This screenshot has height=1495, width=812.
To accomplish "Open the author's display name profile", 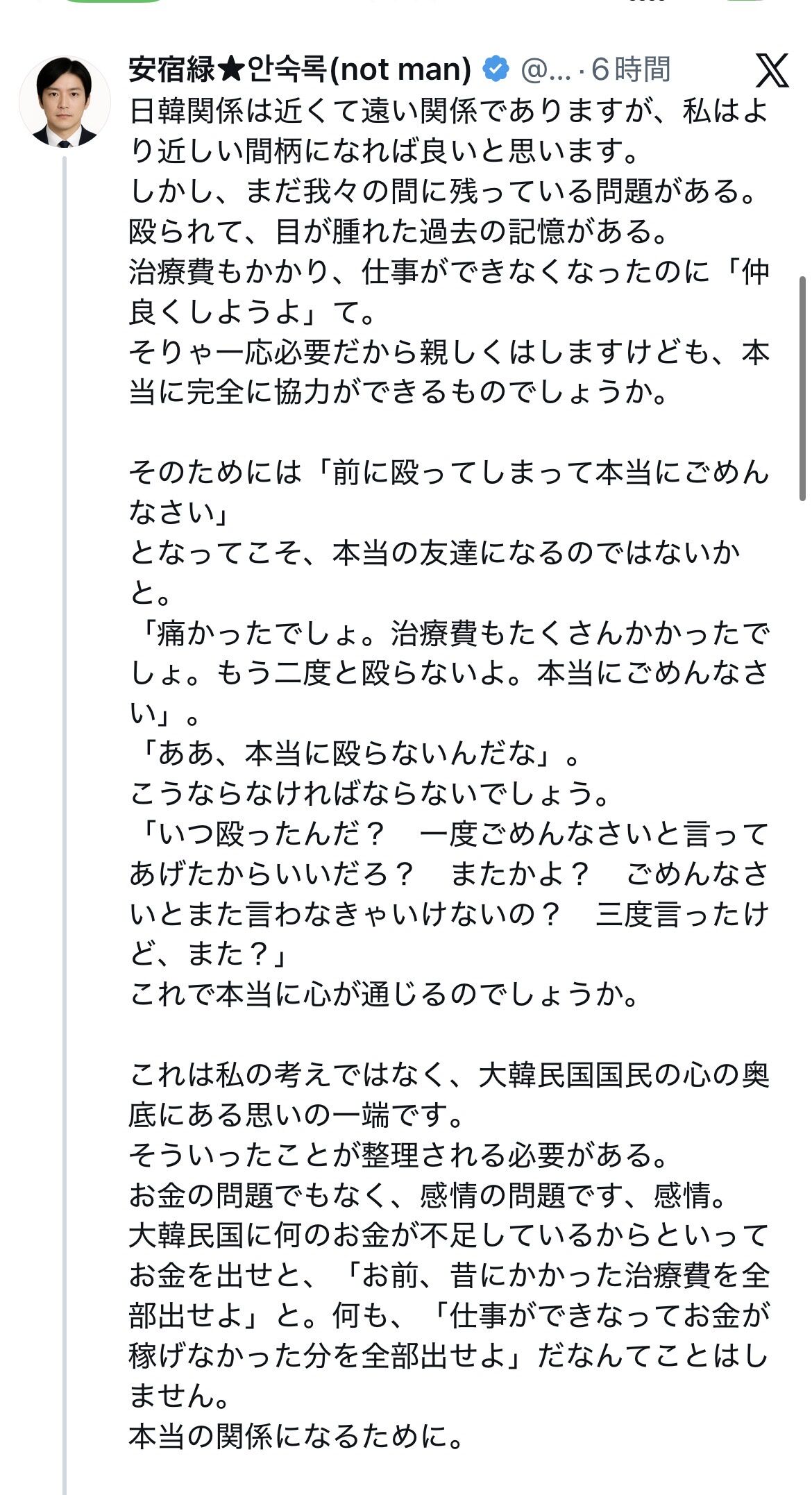I will [301, 69].
